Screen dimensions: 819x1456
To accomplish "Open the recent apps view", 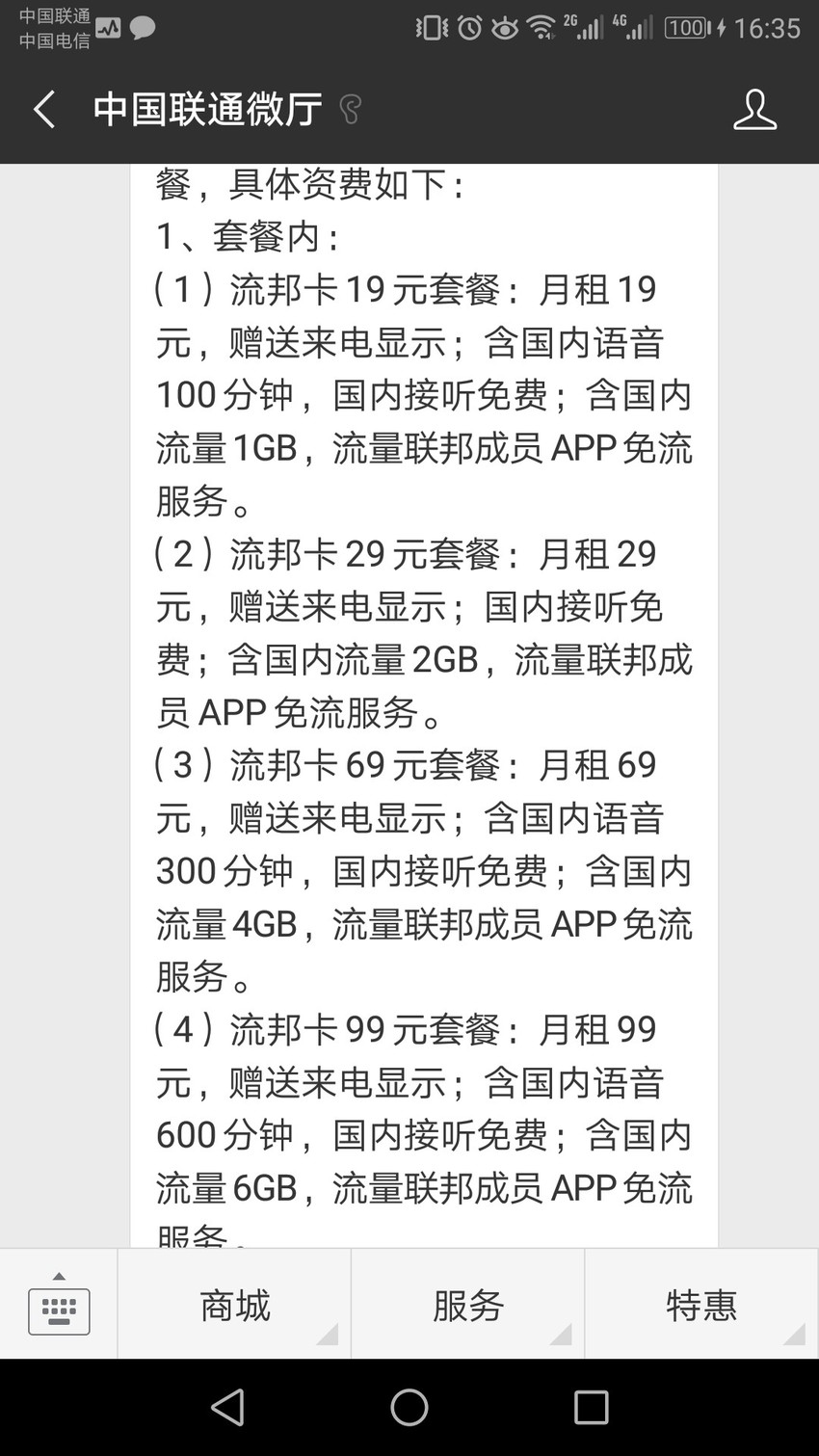I will (x=591, y=1408).
